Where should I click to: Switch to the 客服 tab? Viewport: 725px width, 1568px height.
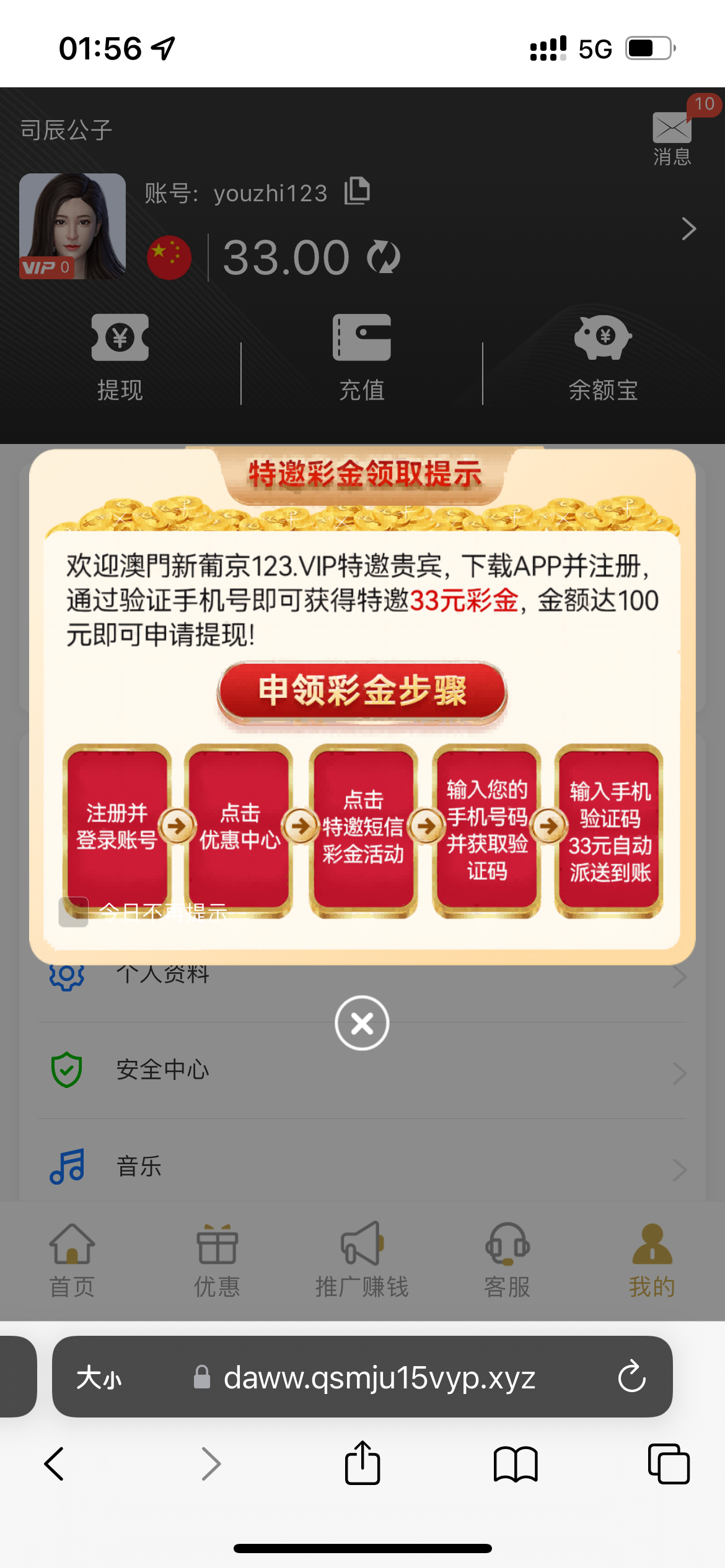(507, 1261)
